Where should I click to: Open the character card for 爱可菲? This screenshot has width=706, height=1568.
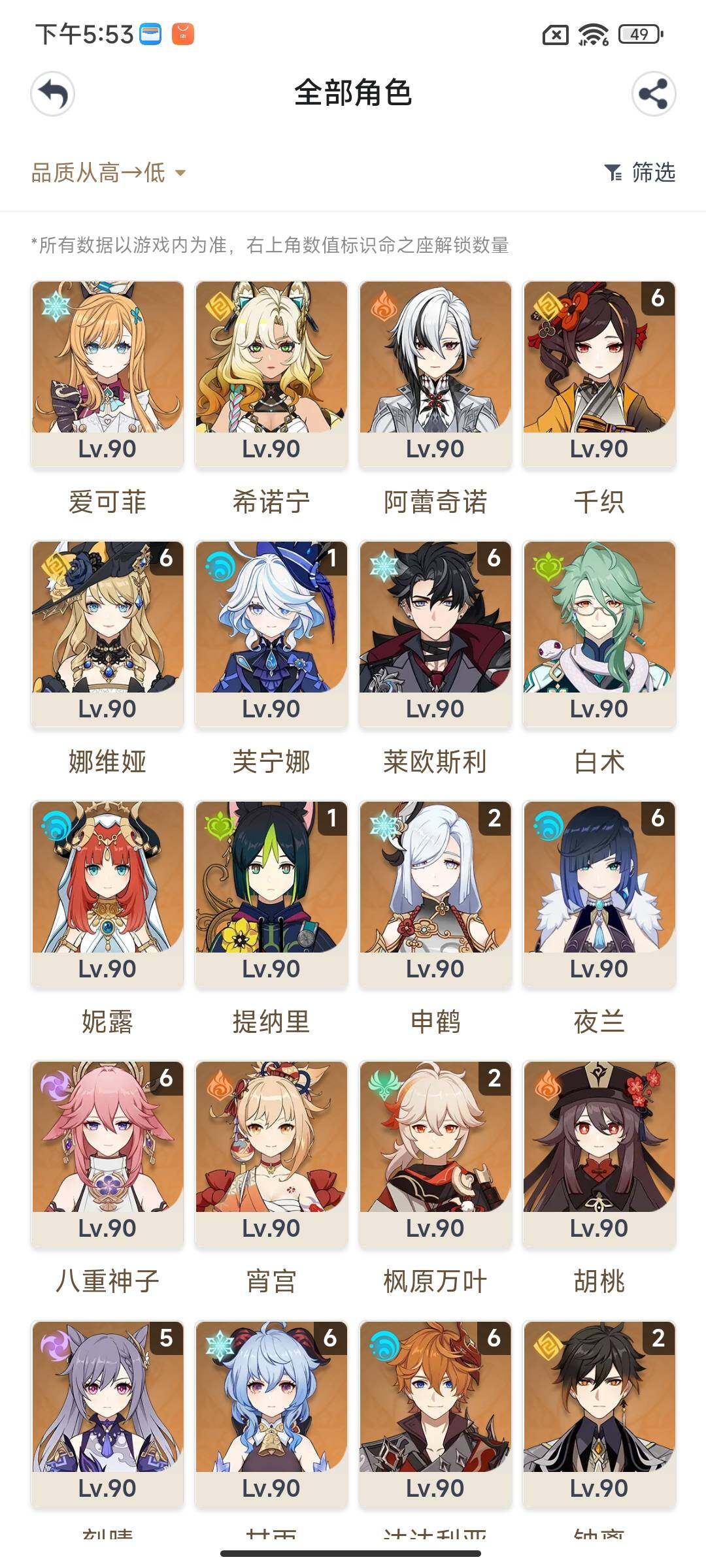pyautogui.click(x=108, y=374)
